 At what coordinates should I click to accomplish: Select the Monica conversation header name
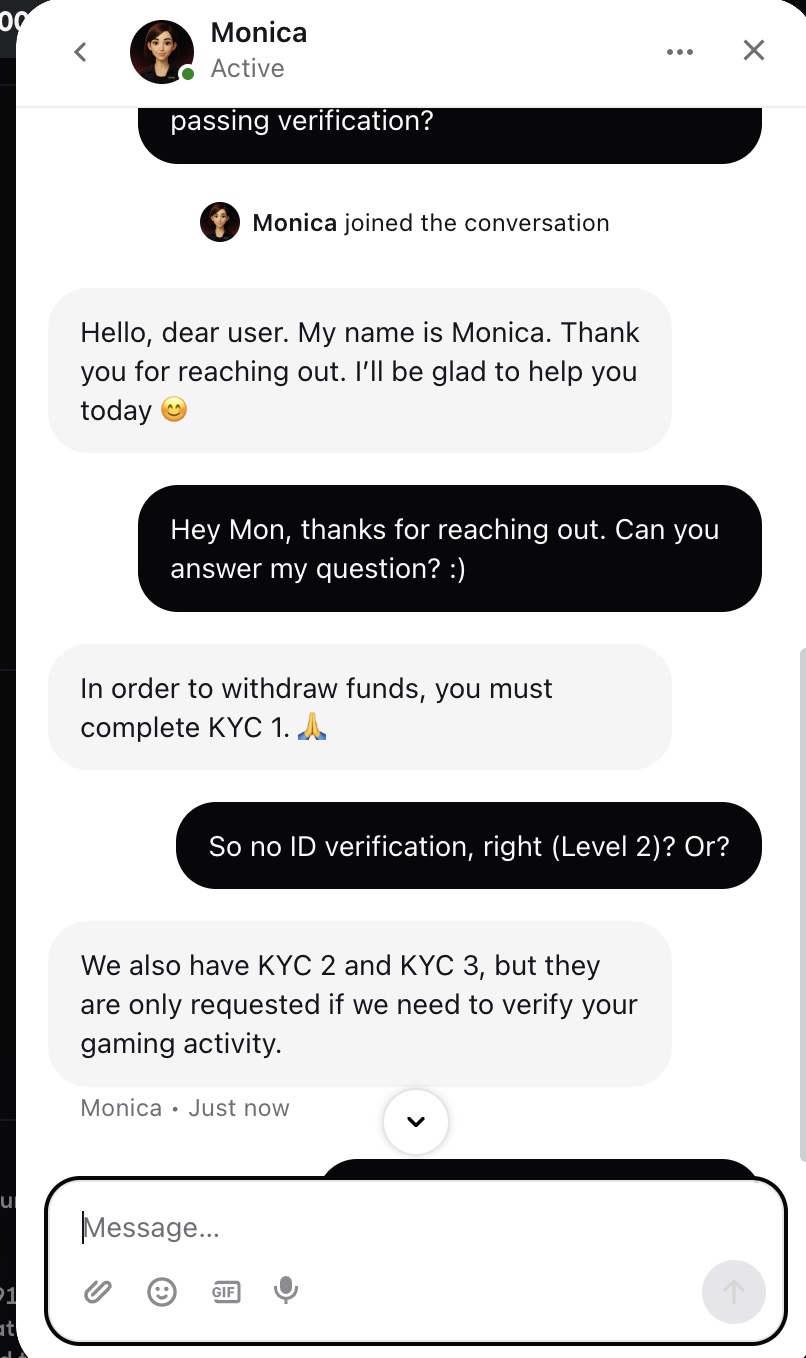pyautogui.click(x=258, y=32)
